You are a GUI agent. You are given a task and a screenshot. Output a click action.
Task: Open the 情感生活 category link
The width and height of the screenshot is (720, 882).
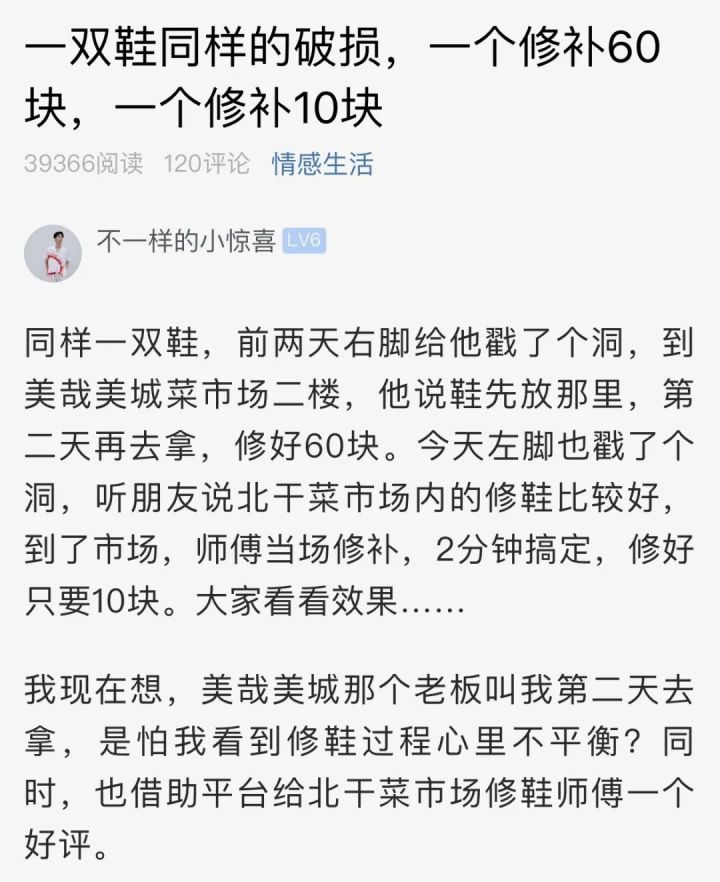click(322, 164)
